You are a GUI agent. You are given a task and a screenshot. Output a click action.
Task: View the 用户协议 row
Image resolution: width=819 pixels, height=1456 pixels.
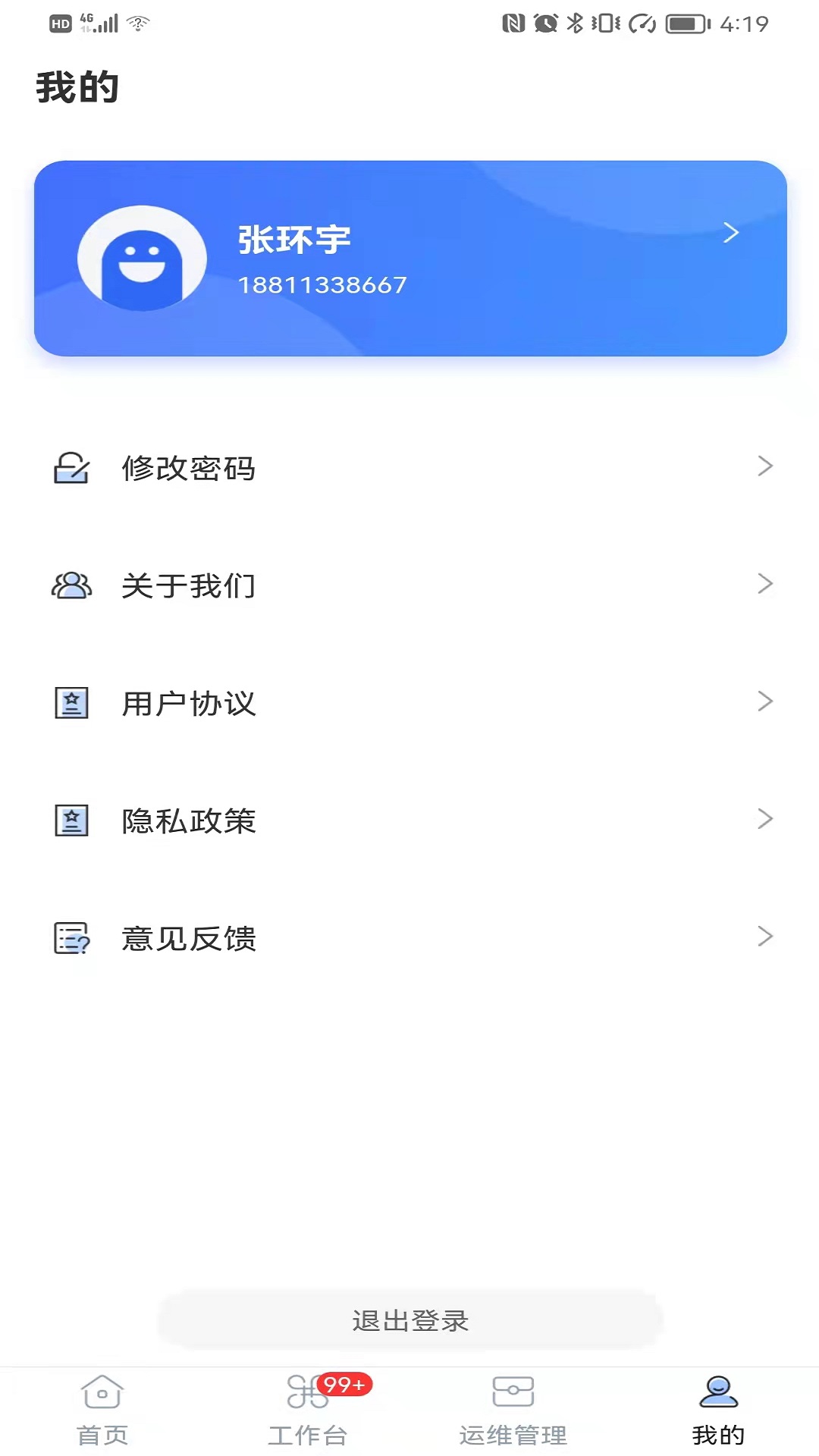[x=409, y=703]
